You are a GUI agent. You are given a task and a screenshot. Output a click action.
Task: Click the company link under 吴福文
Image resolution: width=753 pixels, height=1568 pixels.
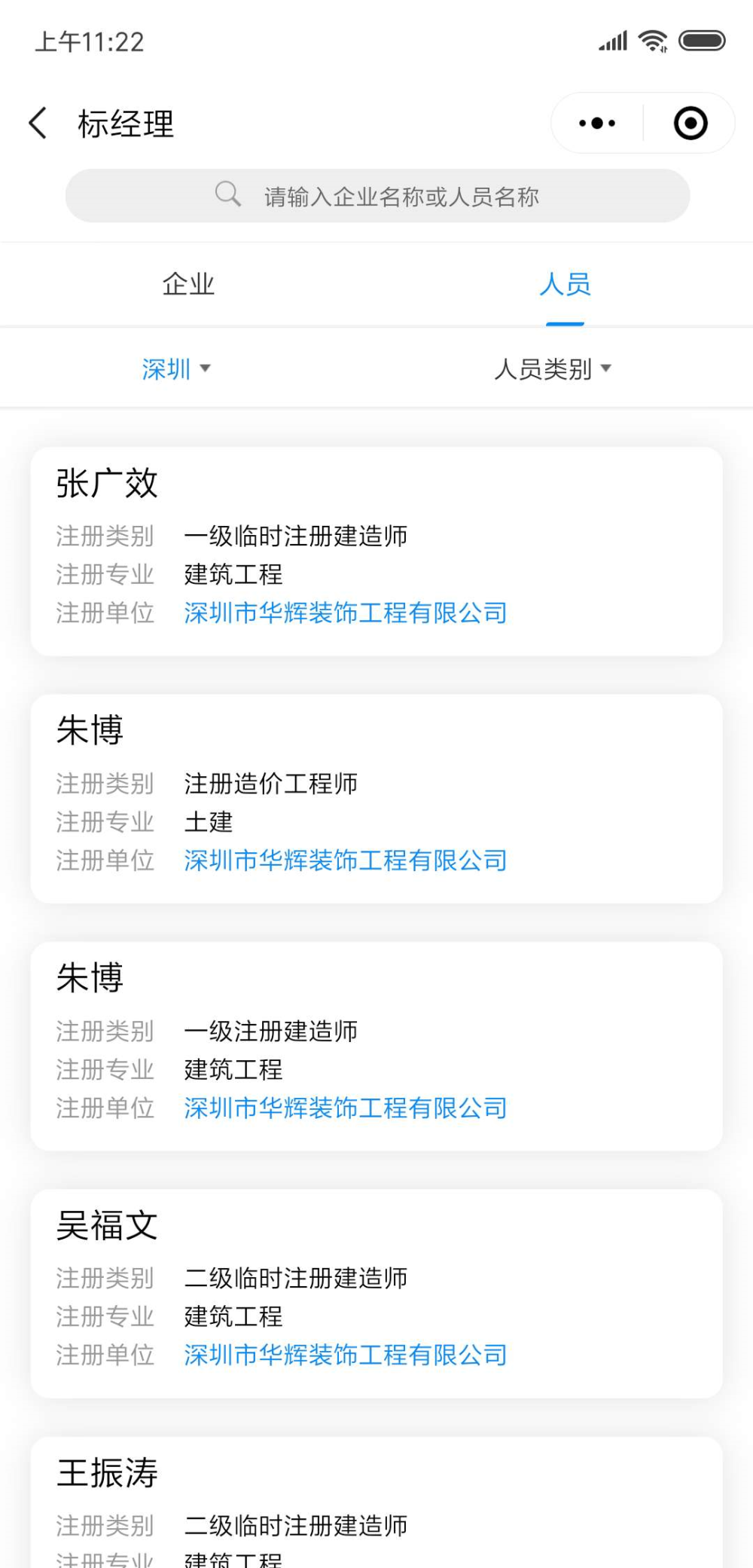click(x=344, y=1355)
